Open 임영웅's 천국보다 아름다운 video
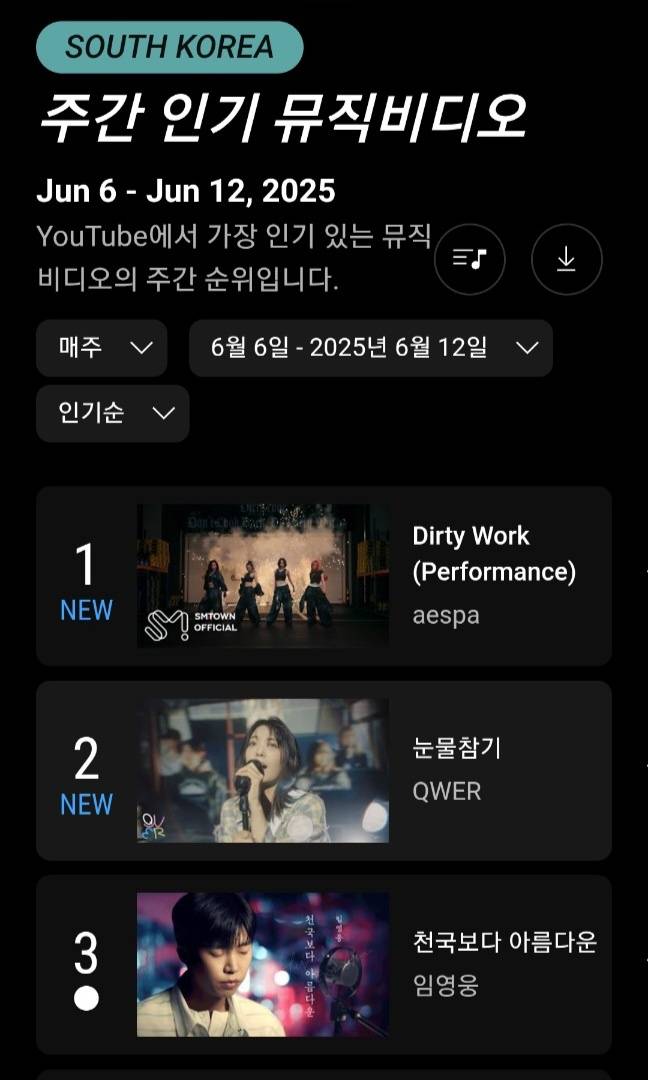Screen dimensions: 648x1080 (324, 965)
